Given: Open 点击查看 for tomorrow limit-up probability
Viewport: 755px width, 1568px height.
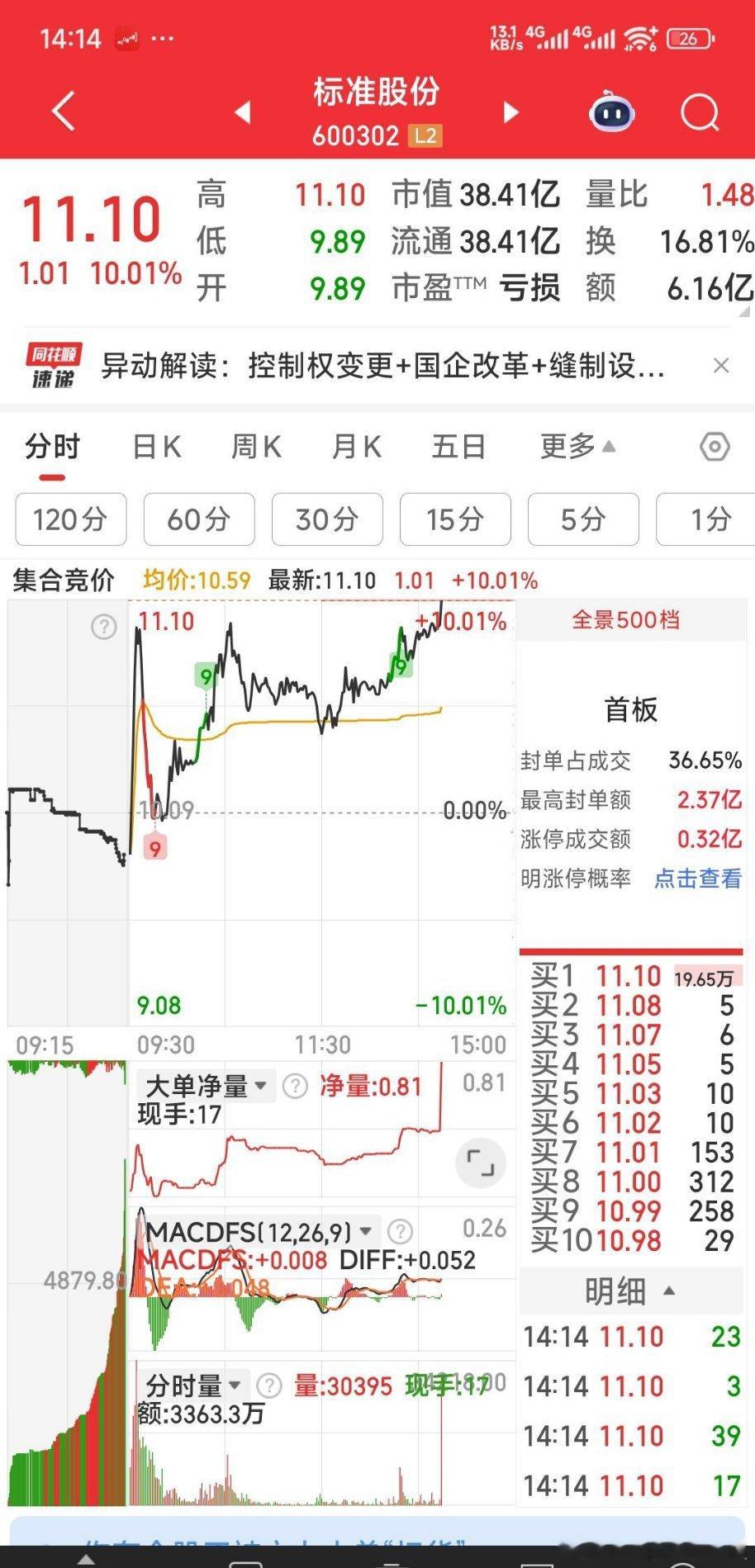Looking at the screenshot, I should [x=696, y=880].
